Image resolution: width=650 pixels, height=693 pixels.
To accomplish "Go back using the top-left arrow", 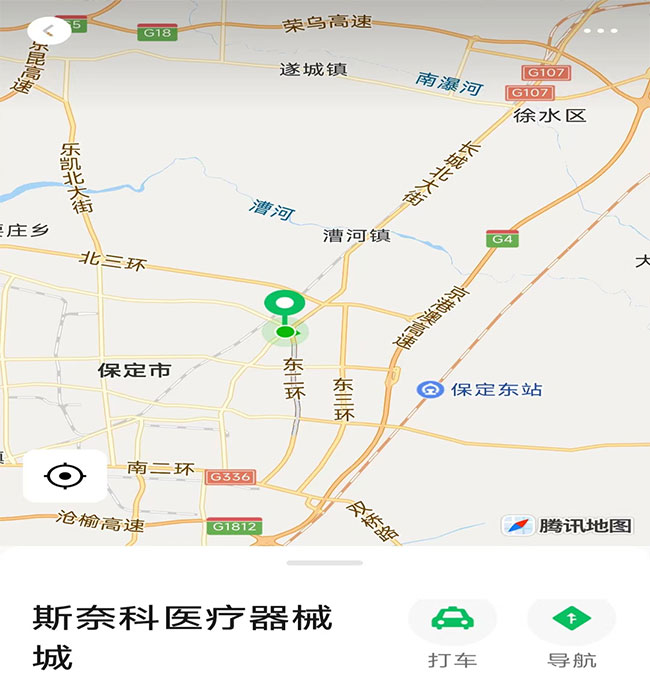I will tap(48, 31).
